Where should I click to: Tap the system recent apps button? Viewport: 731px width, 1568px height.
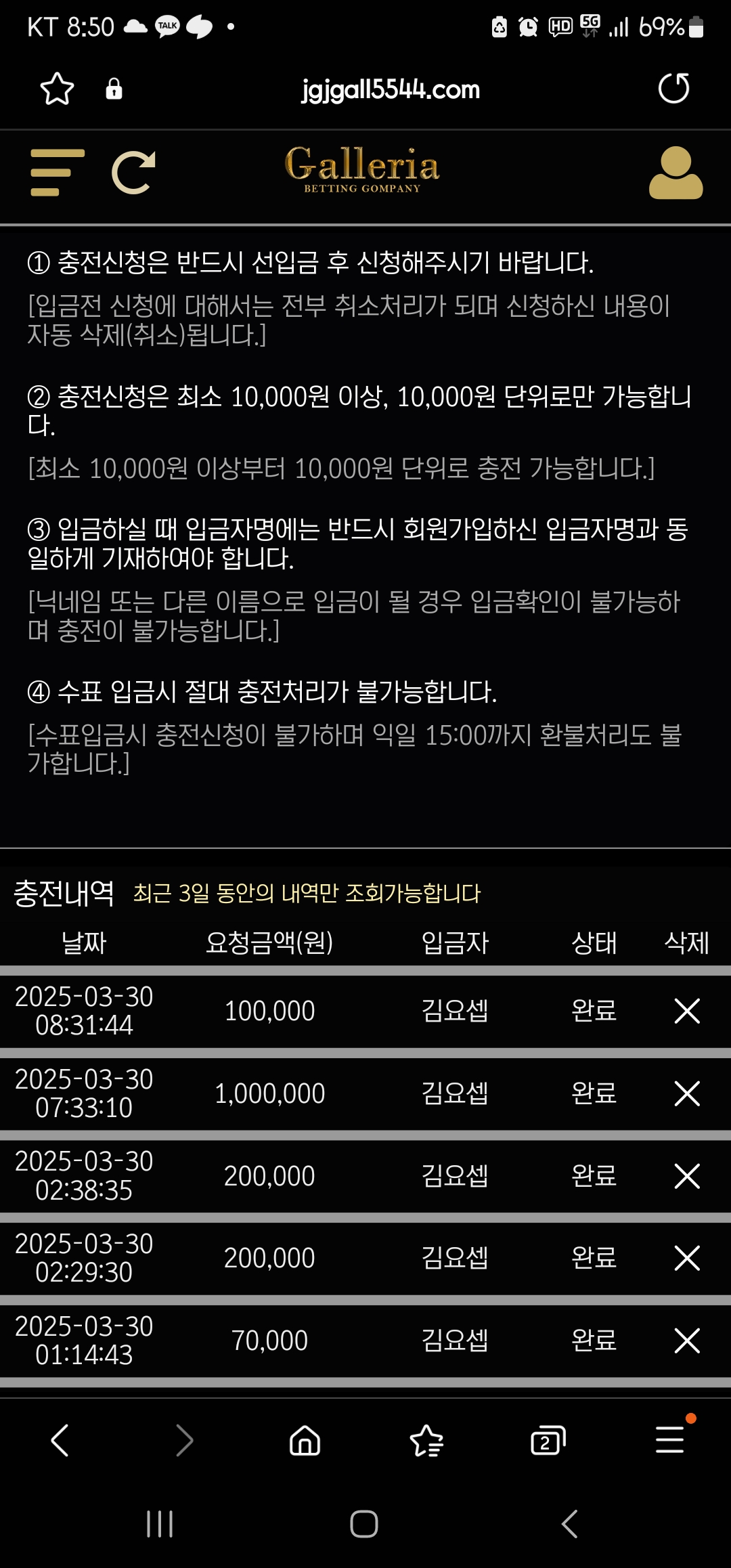point(160,1524)
